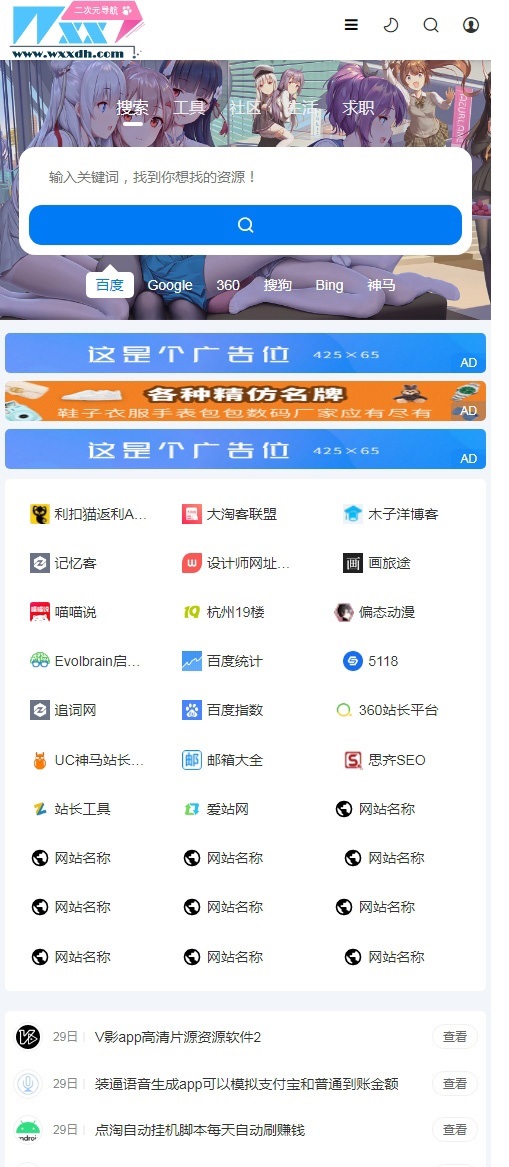Toggle dark mode with the moon icon
Image resolution: width=509 pixels, height=1167 pixels.
tap(391, 25)
